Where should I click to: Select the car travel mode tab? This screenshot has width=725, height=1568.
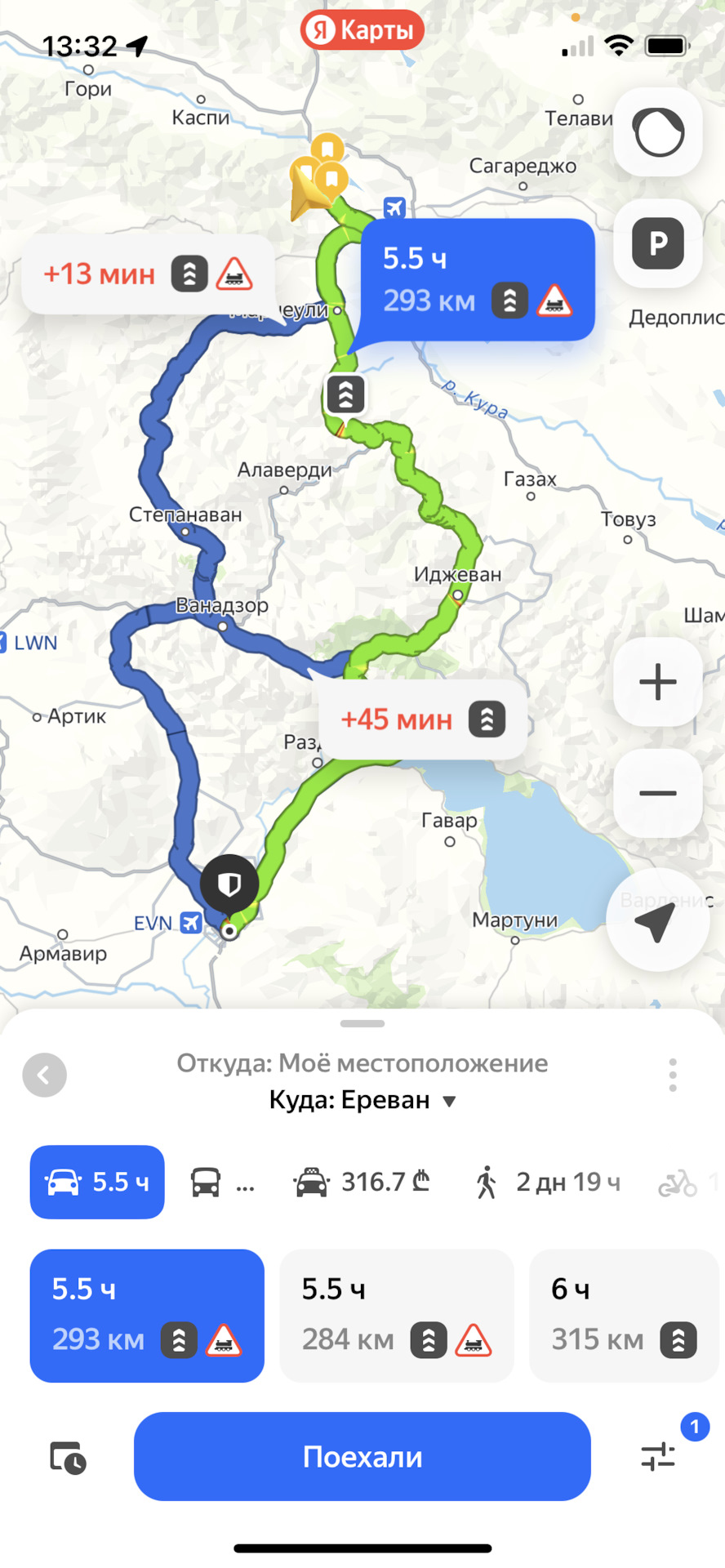pos(97,1182)
